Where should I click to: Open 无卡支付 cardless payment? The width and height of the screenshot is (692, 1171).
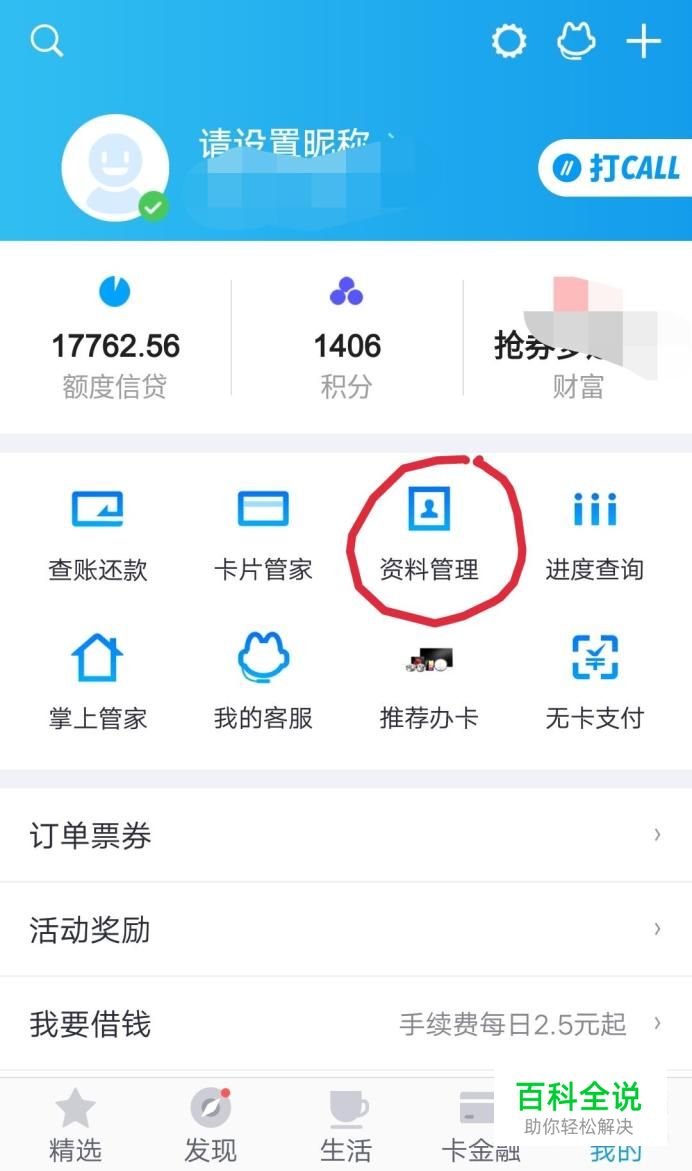click(x=594, y=682)
